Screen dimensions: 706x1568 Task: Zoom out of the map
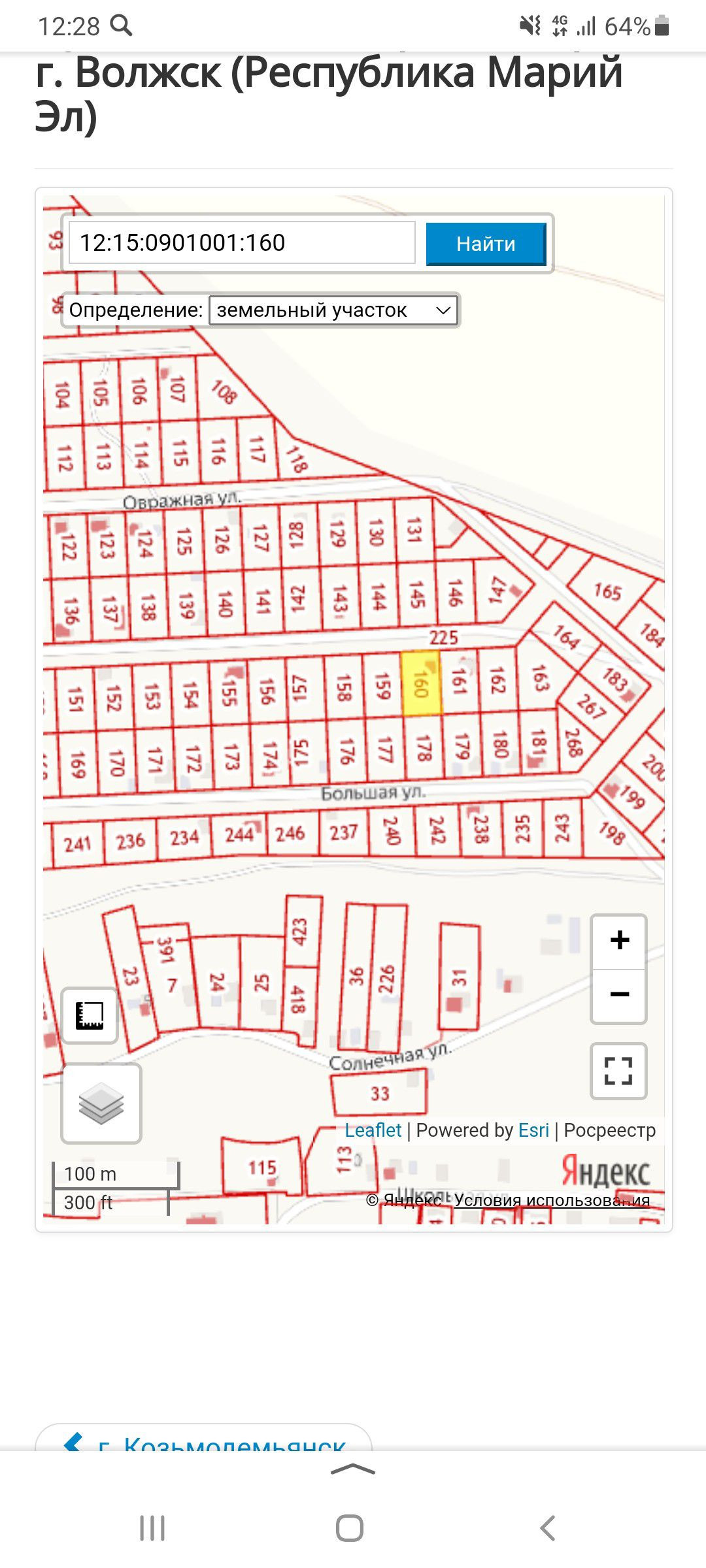coord(618,995)
